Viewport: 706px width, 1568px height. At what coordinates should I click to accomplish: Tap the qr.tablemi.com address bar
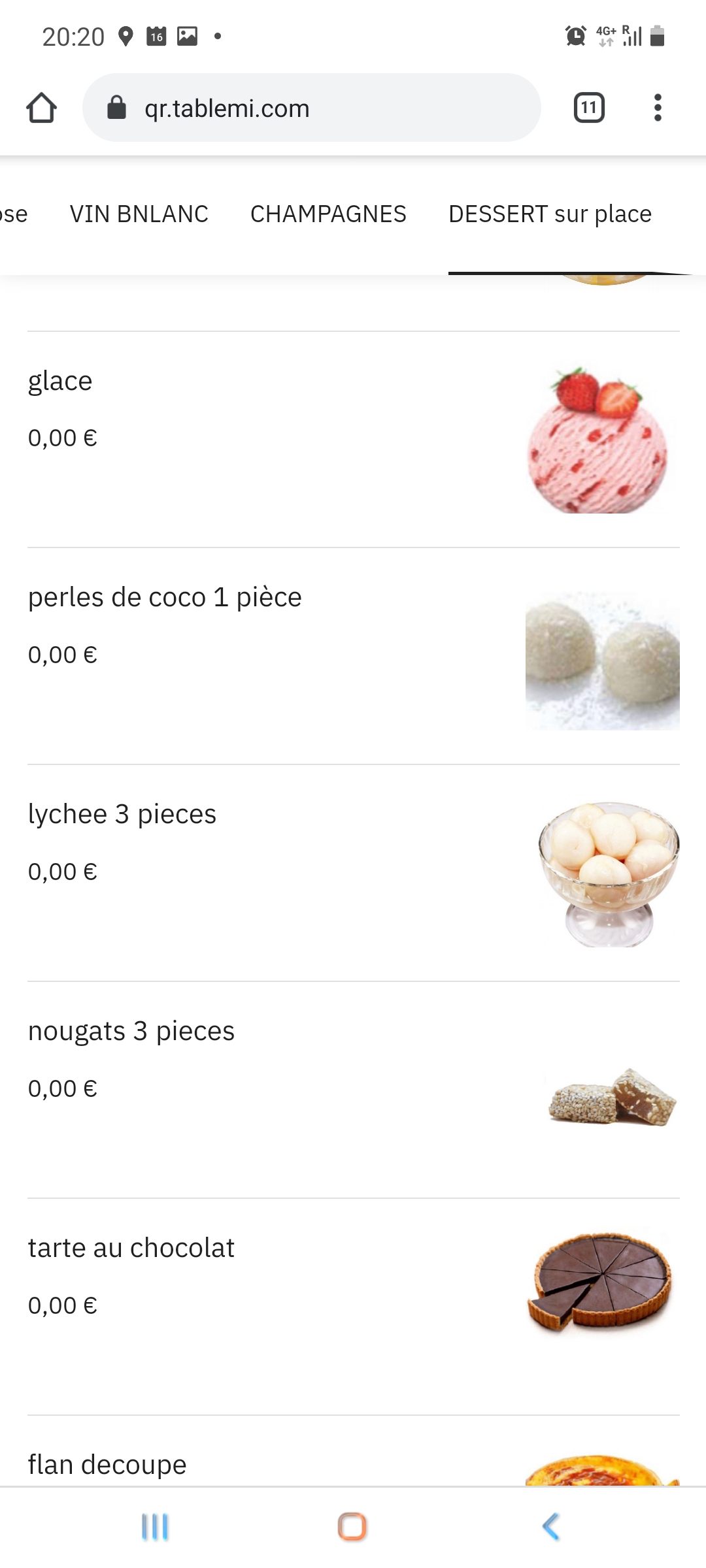pyautogui.click(x=311, y=108)
